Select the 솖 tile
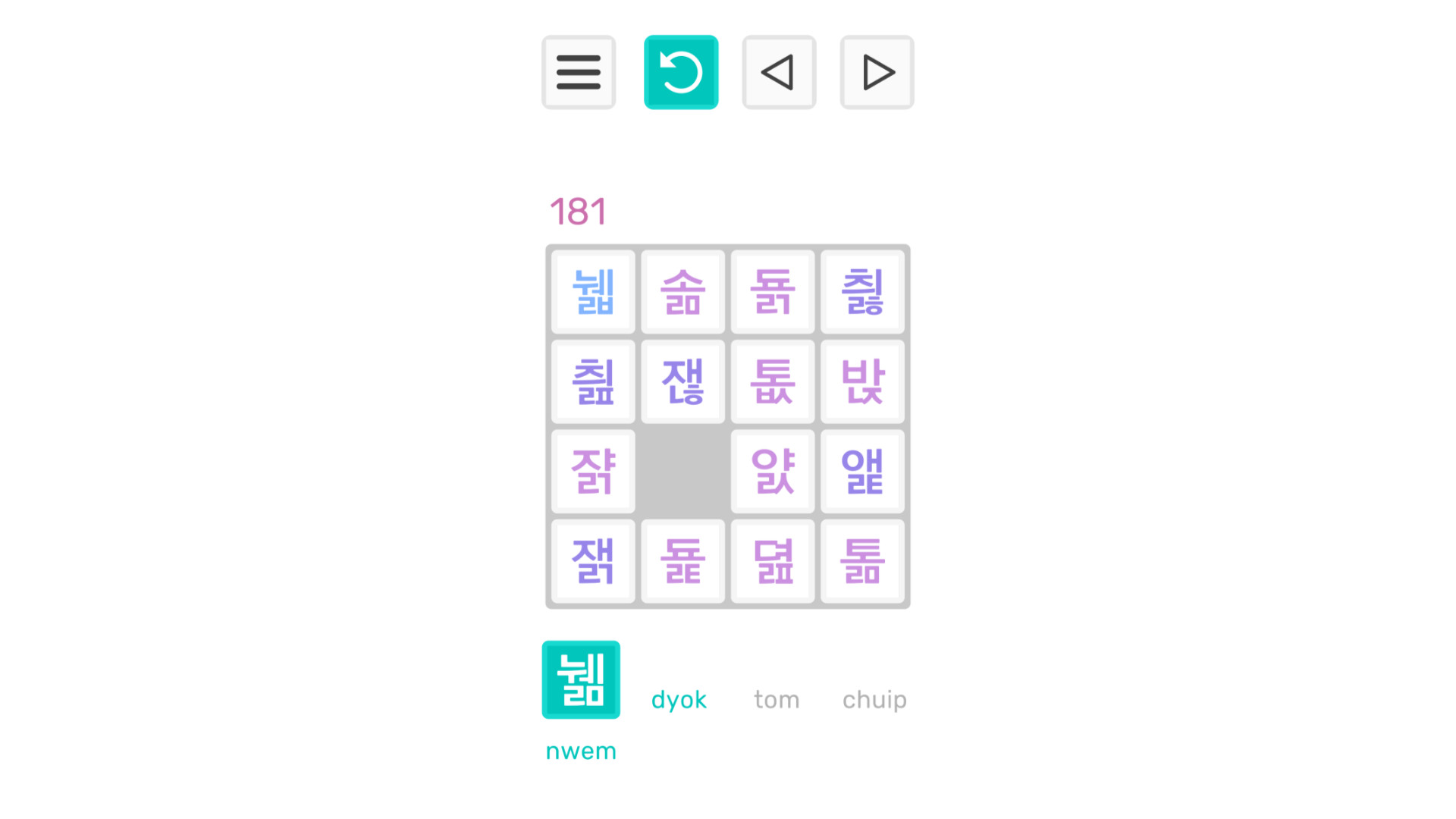This screenshot has height=819, width=1456. coord(682,292)
